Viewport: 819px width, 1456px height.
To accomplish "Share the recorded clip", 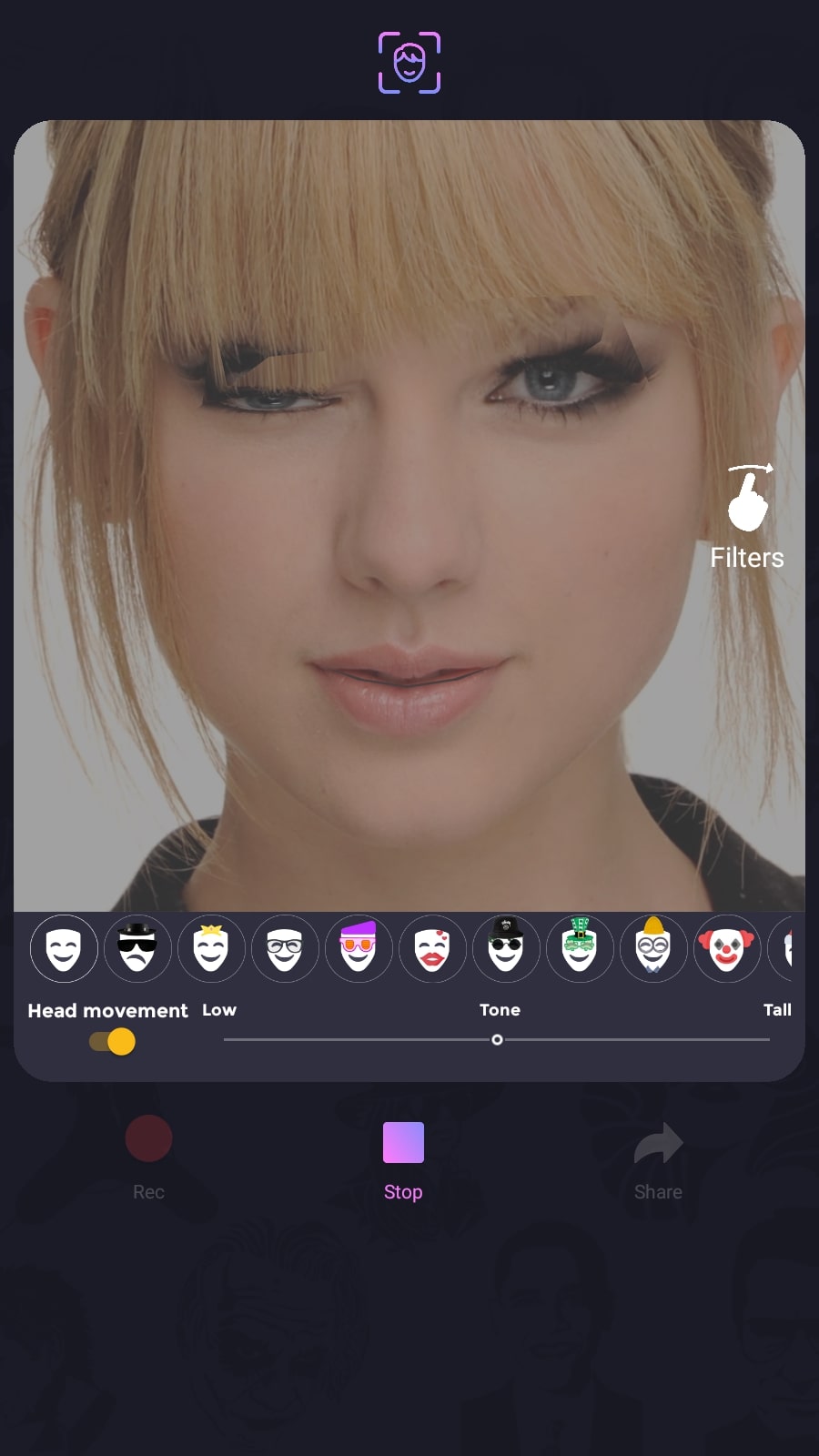I will click(658, 1145).
